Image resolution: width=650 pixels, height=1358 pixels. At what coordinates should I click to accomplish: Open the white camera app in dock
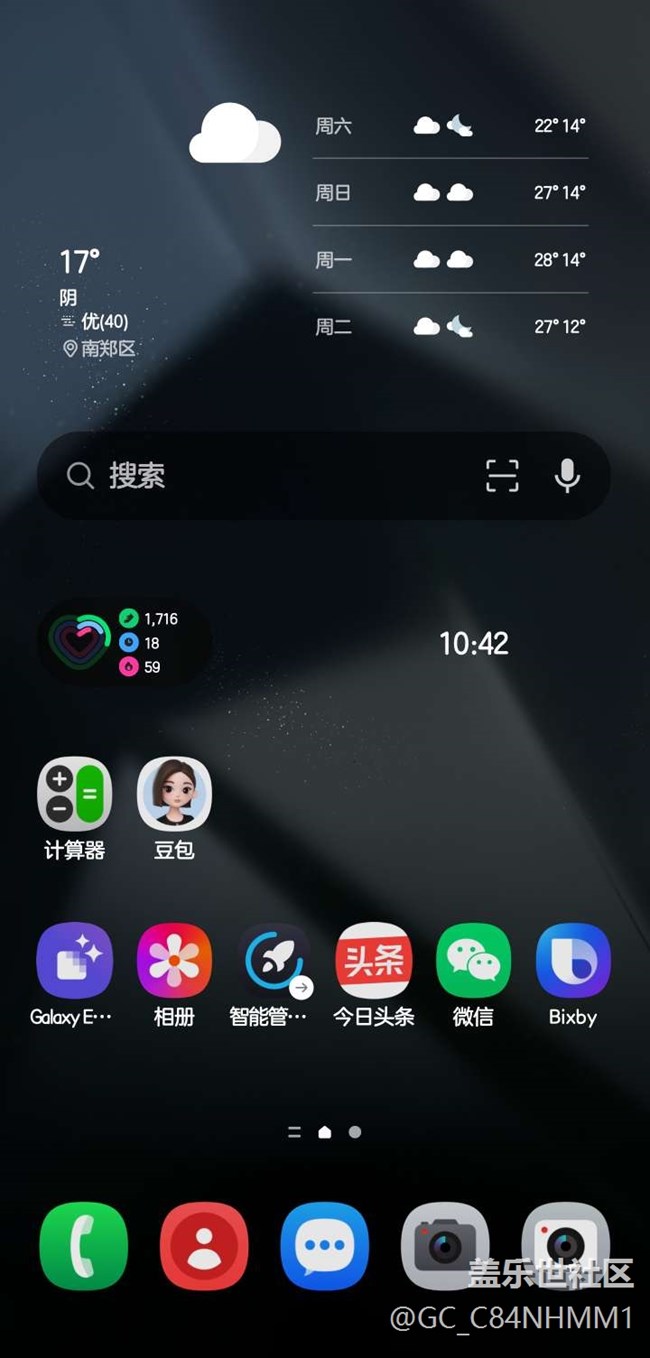tap(565, 1246)
